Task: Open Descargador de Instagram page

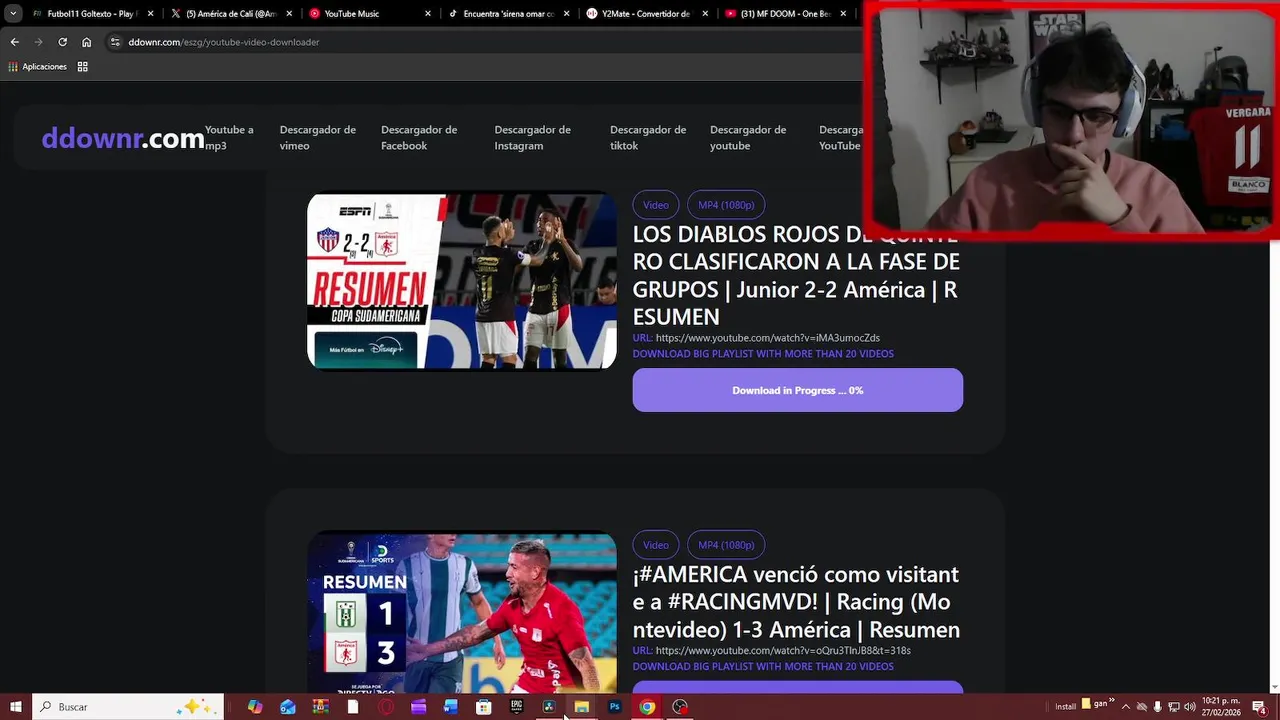Action: click(x=532, y=138)
